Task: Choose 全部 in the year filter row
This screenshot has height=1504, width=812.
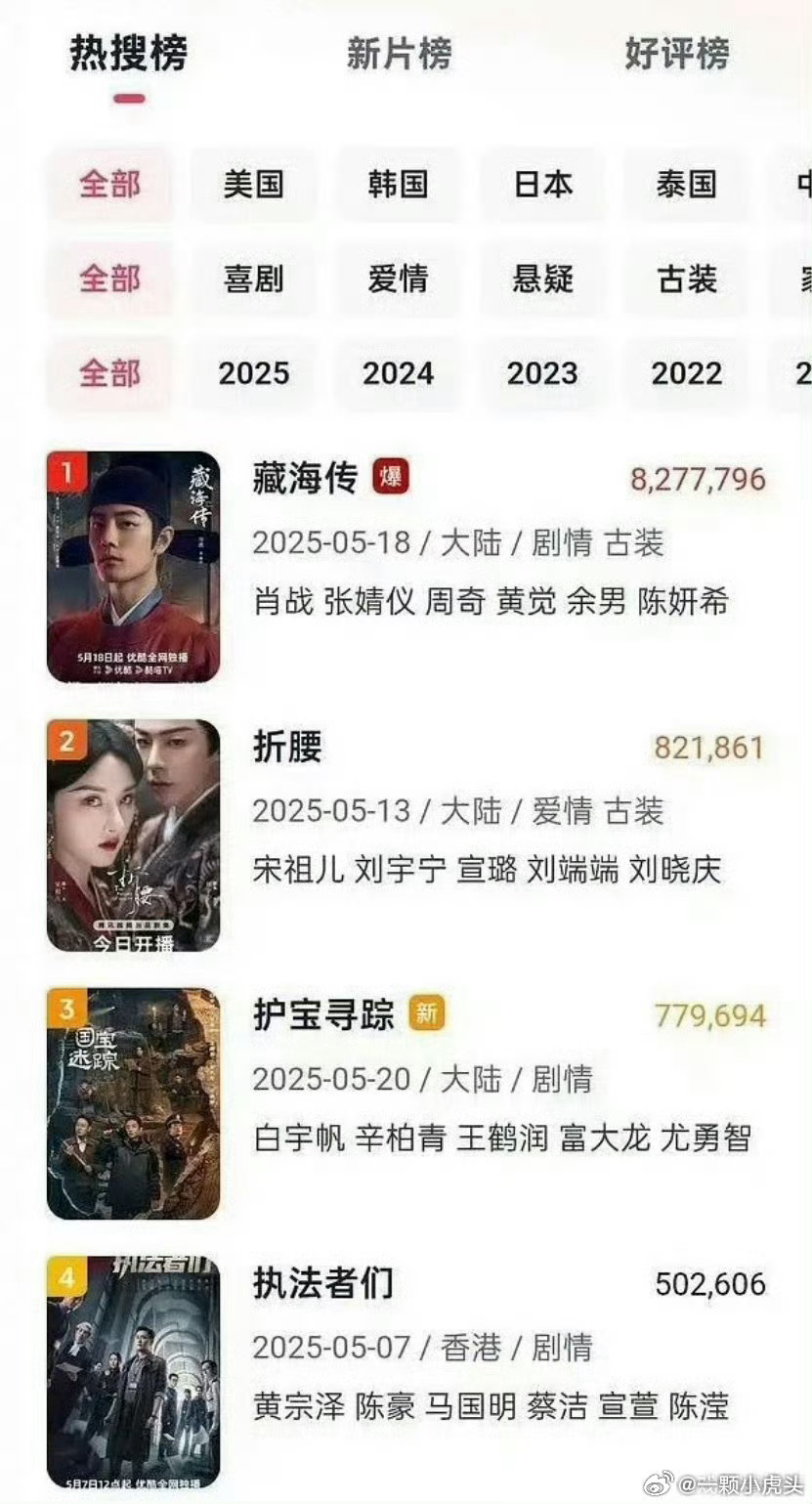Action: [108, 373]
